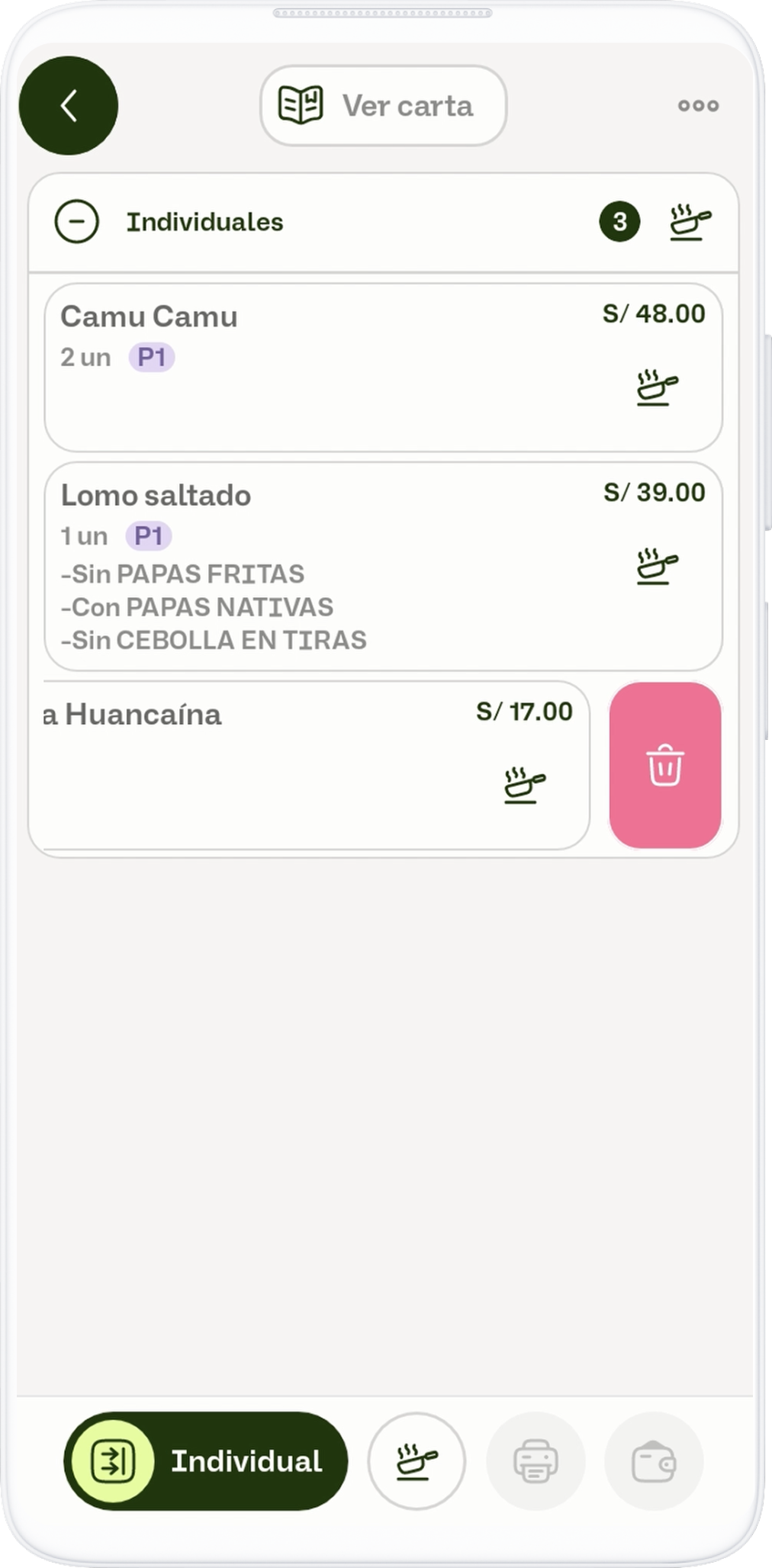Send Camu Camu to the kitchen
Viewport: 772px width, 1568px height.
coord(657,387)
